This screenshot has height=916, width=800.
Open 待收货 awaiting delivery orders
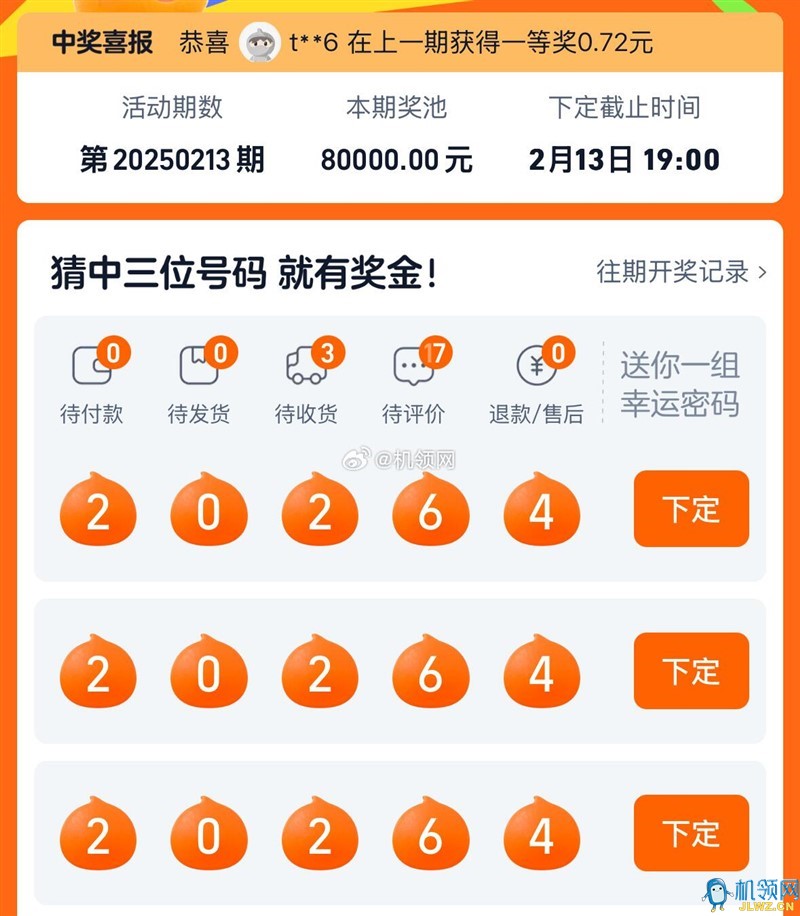coord(307,383)
